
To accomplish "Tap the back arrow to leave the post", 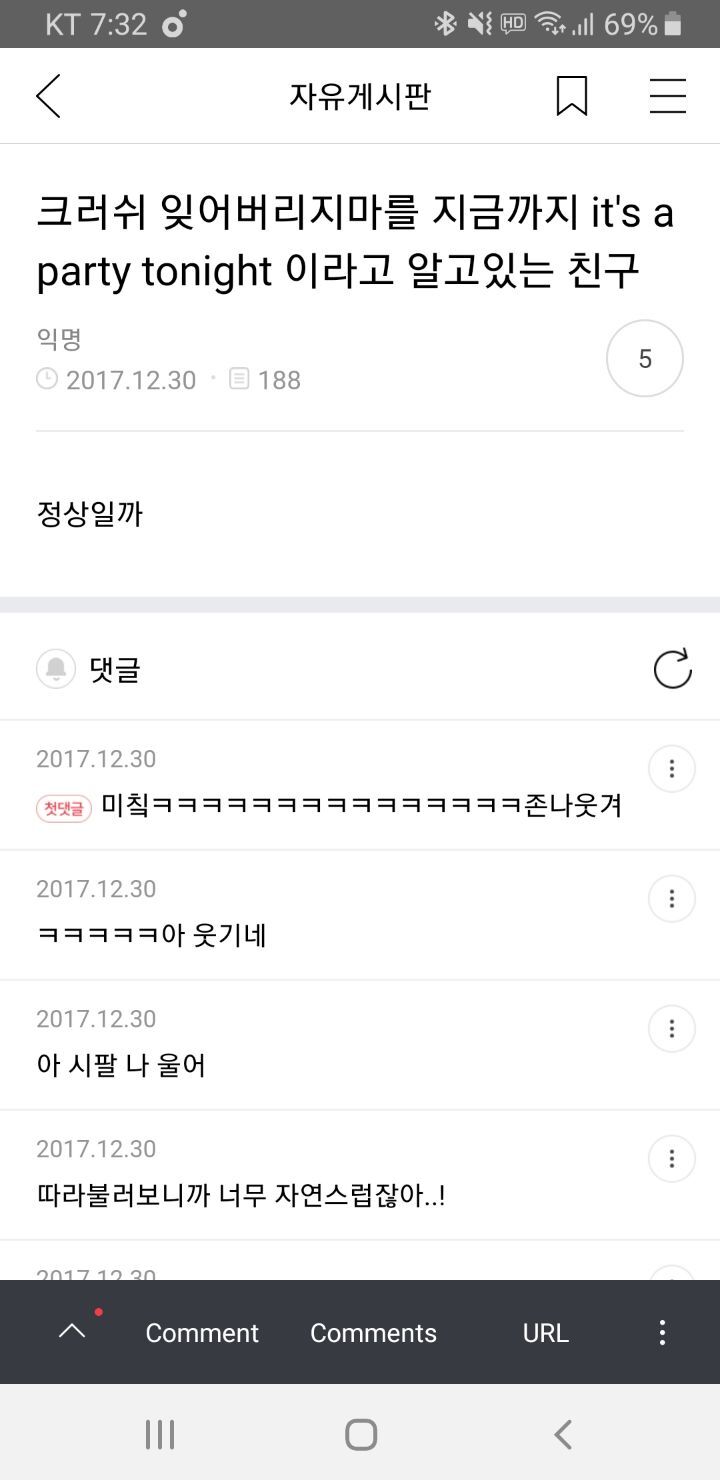I will [49, 95].
